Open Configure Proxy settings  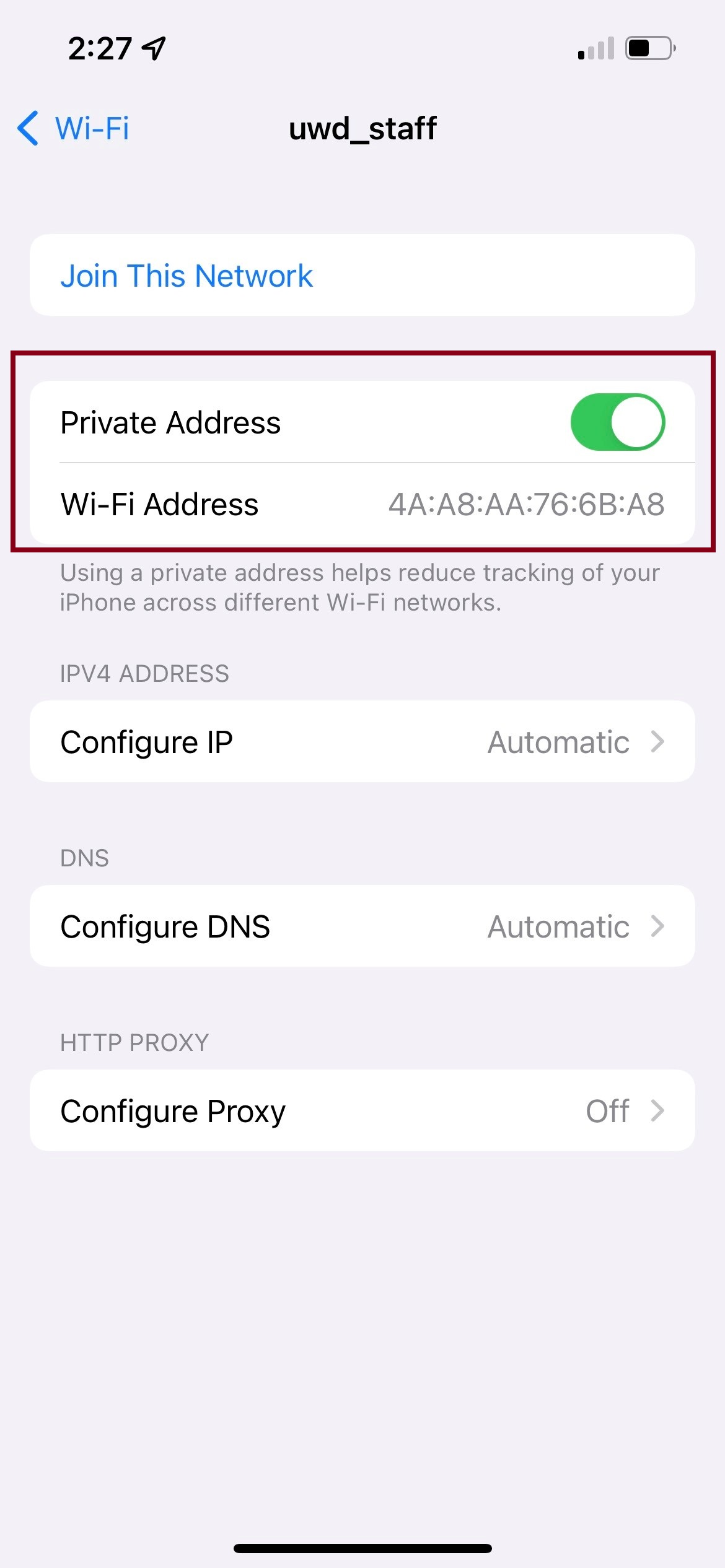point(362,1110)
